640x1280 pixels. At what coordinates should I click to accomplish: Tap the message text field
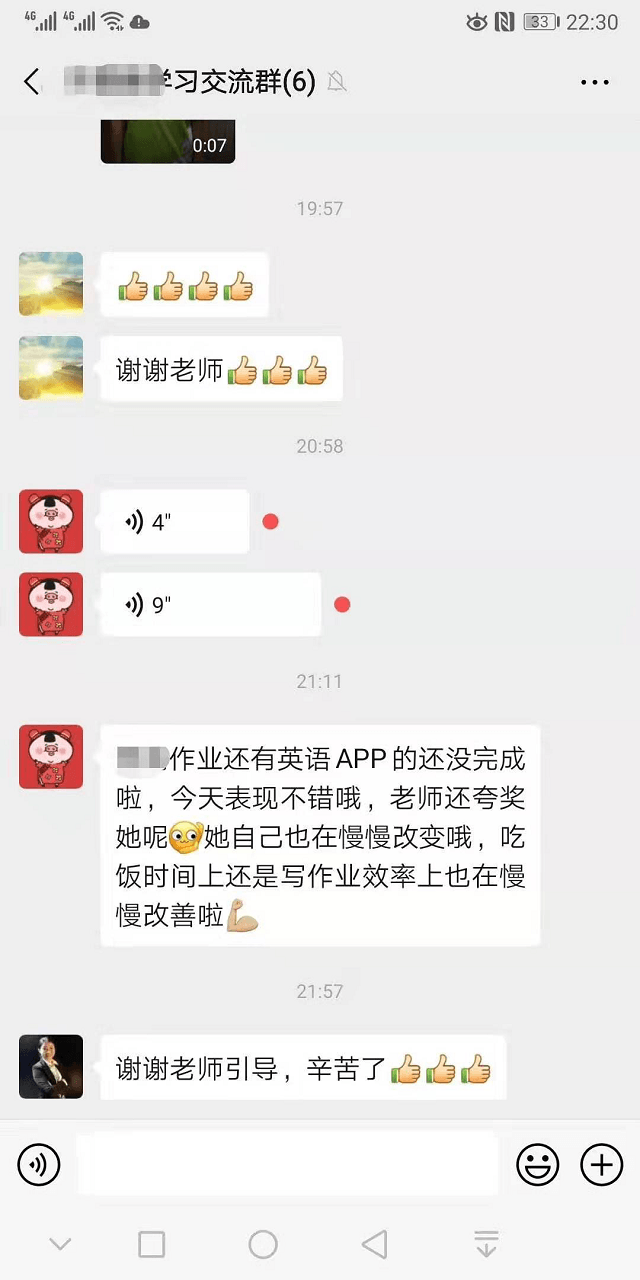pyautogui.click(x=287, y=1164)
